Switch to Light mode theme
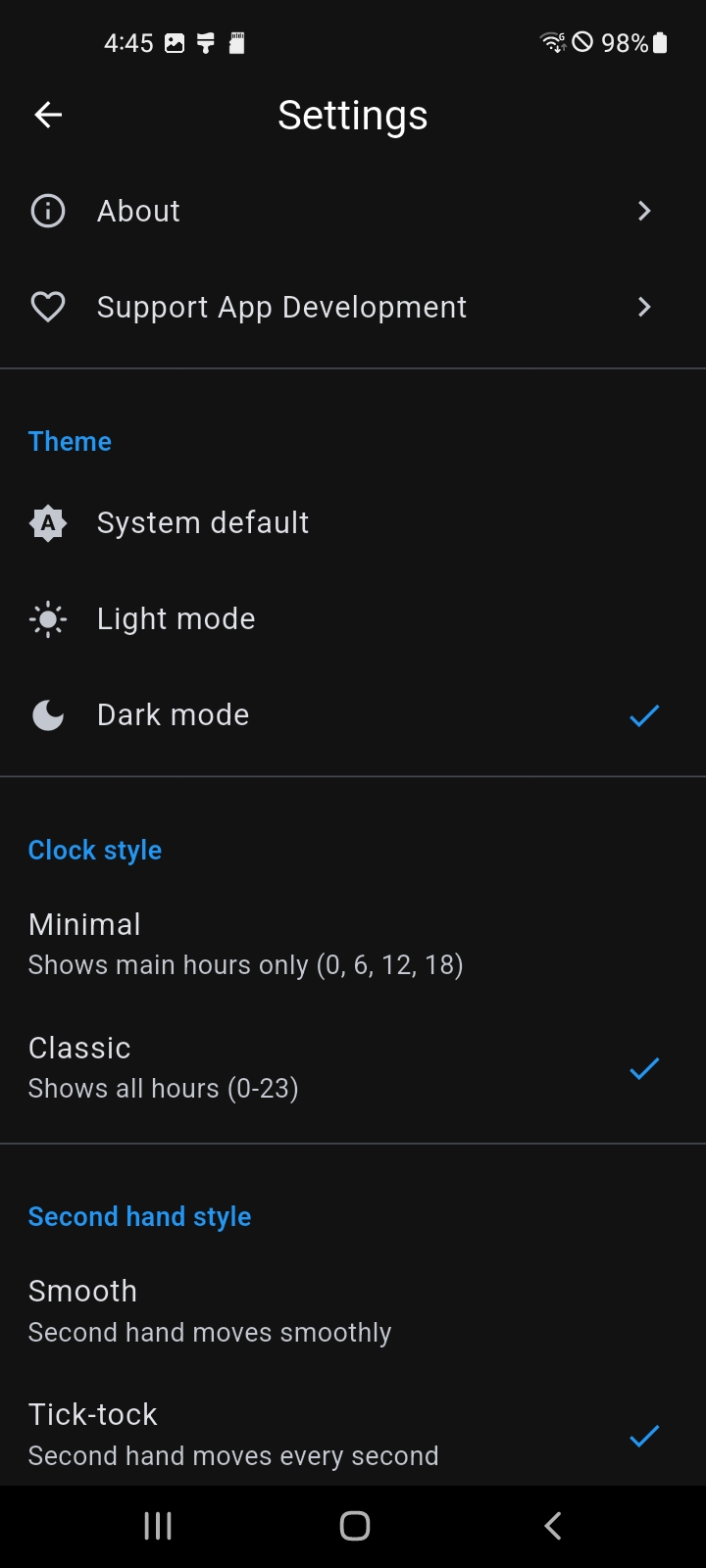706x1568 pixels. [353, 618]
